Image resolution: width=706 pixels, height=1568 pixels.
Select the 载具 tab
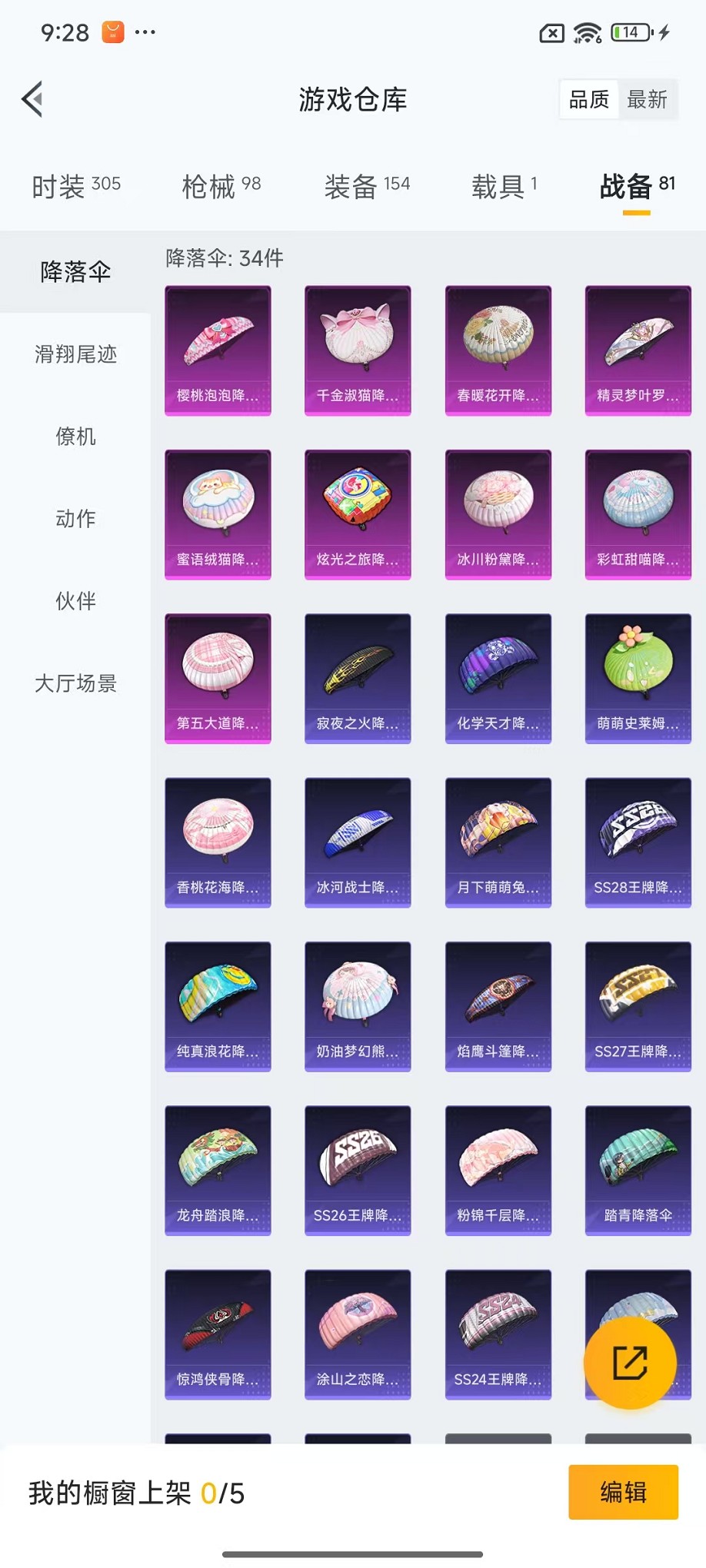pos(505,186)
